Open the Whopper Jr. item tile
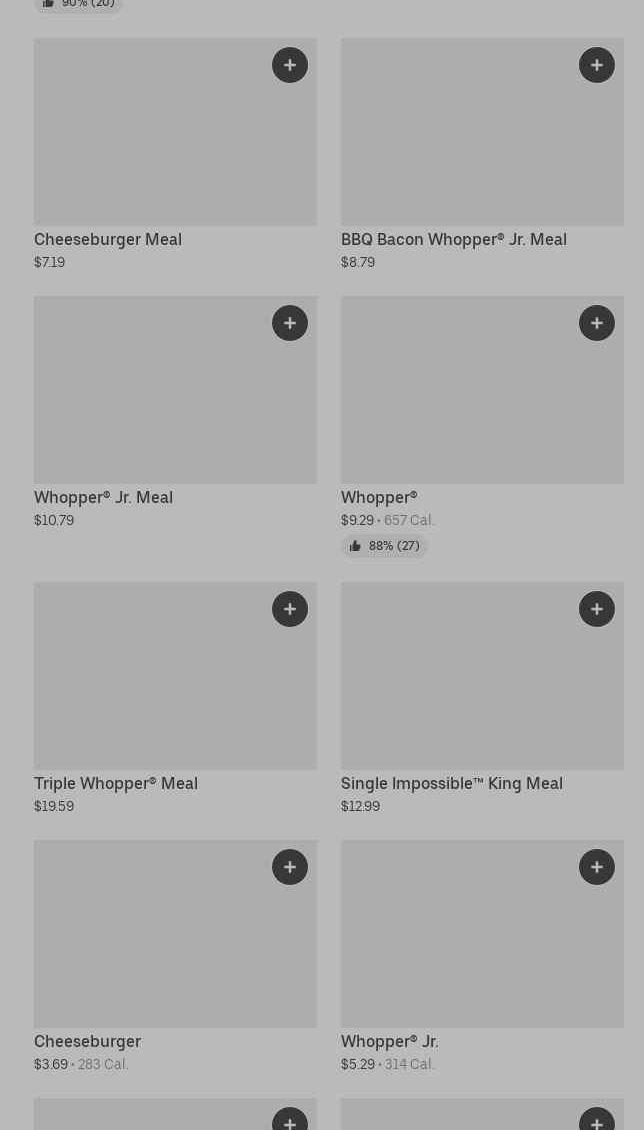 click(x=482, y=957)
